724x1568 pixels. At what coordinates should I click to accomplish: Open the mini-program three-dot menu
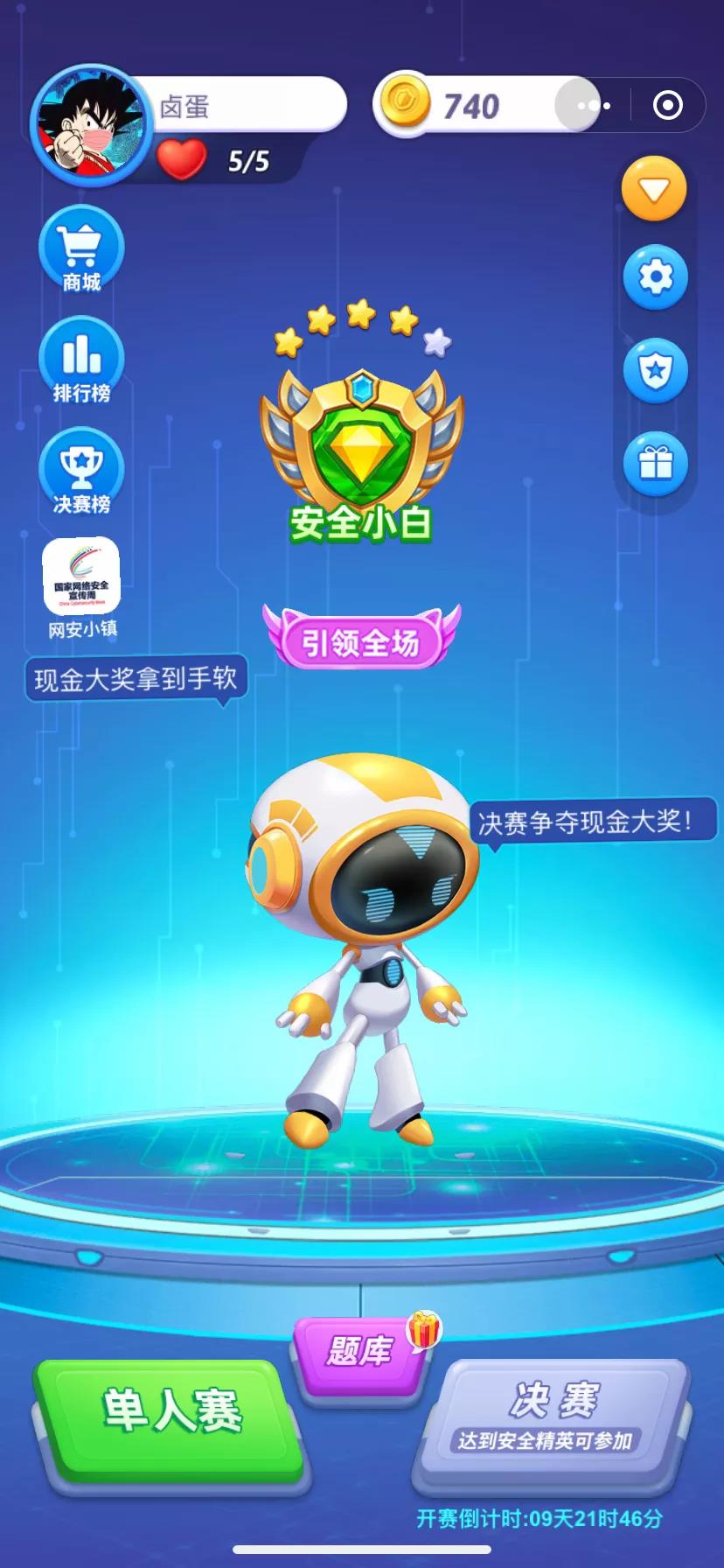[595, 106]
